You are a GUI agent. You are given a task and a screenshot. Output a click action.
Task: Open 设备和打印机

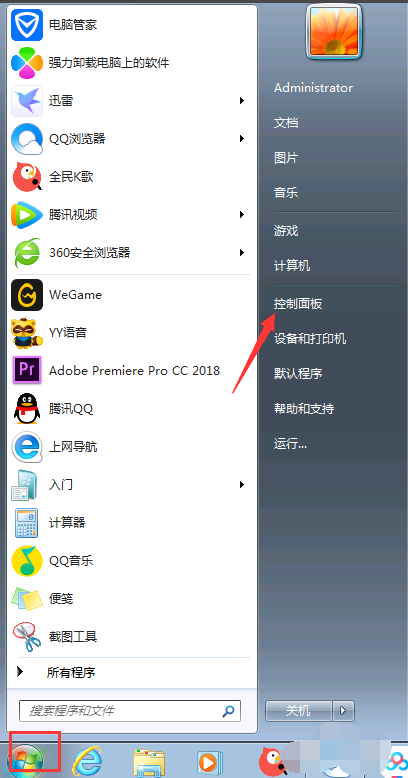[310, 339]
